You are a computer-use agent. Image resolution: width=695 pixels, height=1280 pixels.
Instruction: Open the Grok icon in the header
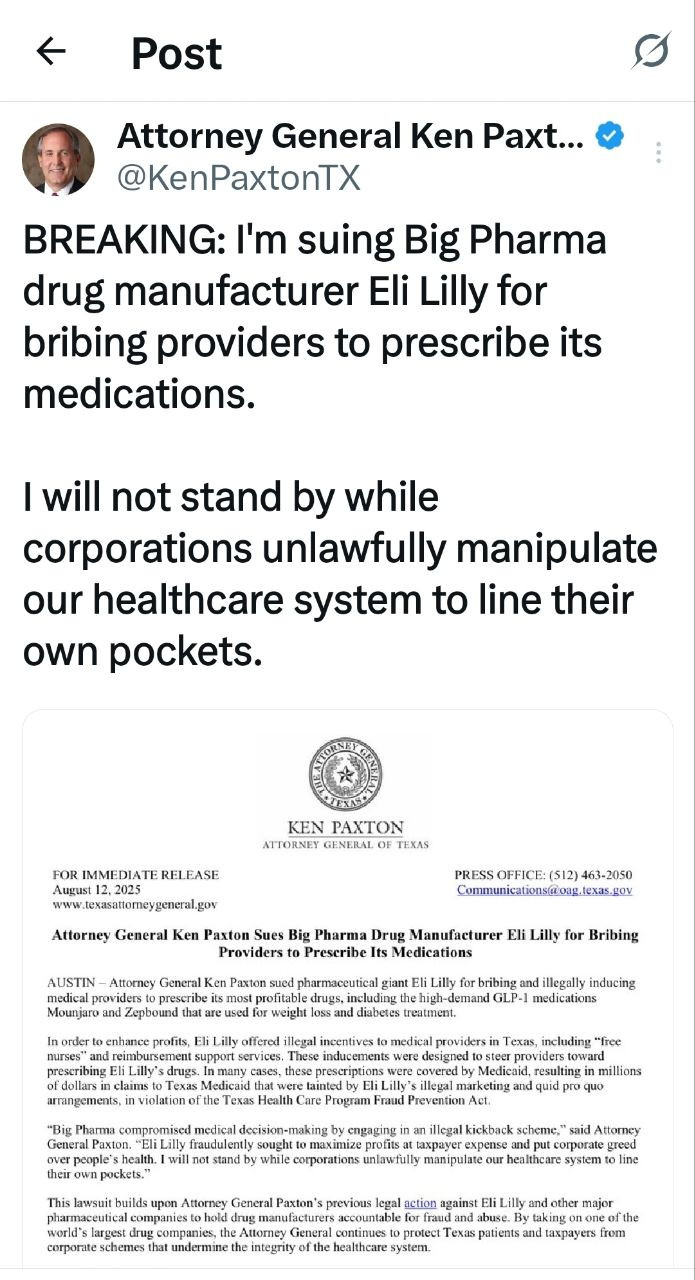tap(651, 51)
